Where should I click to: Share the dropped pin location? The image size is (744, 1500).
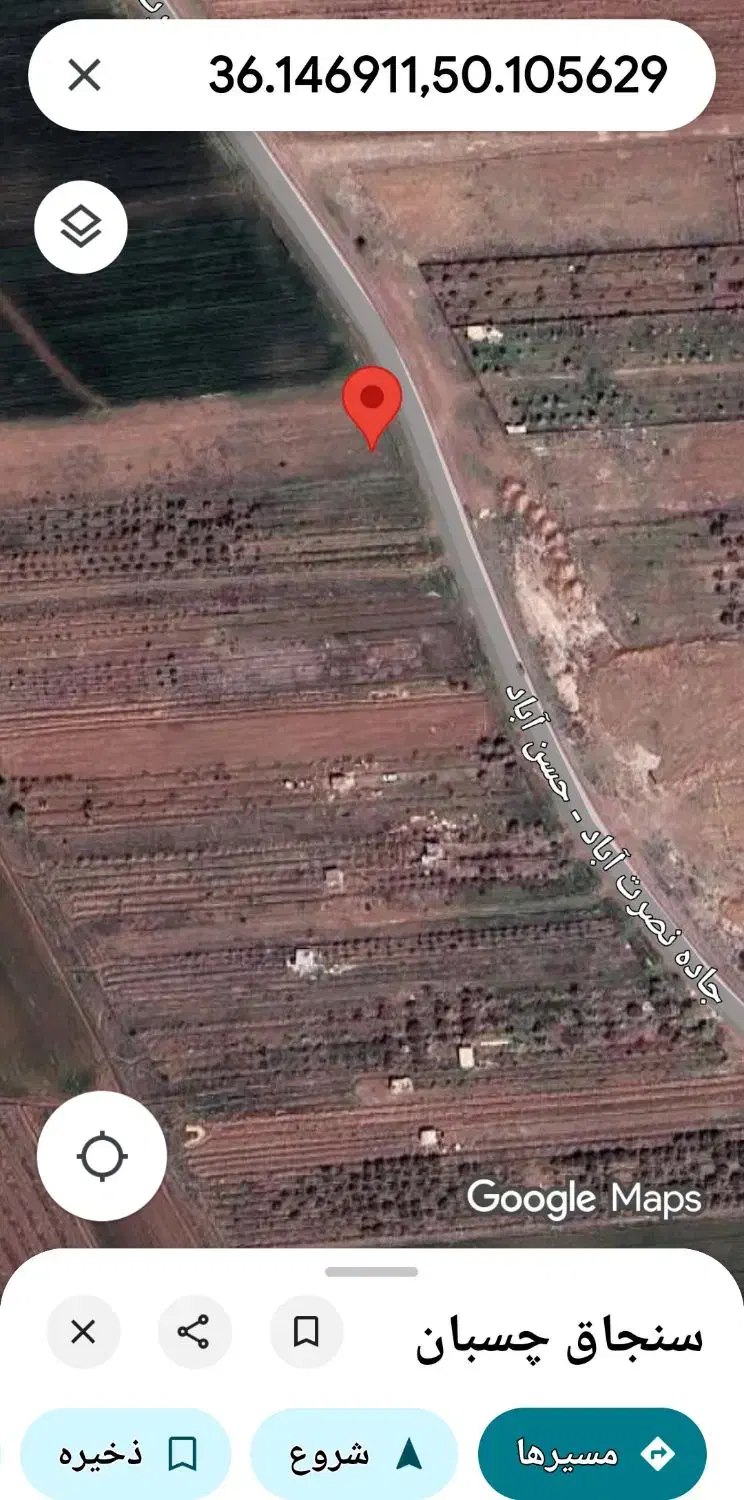pyautogui.click(x=194, y=1331)
